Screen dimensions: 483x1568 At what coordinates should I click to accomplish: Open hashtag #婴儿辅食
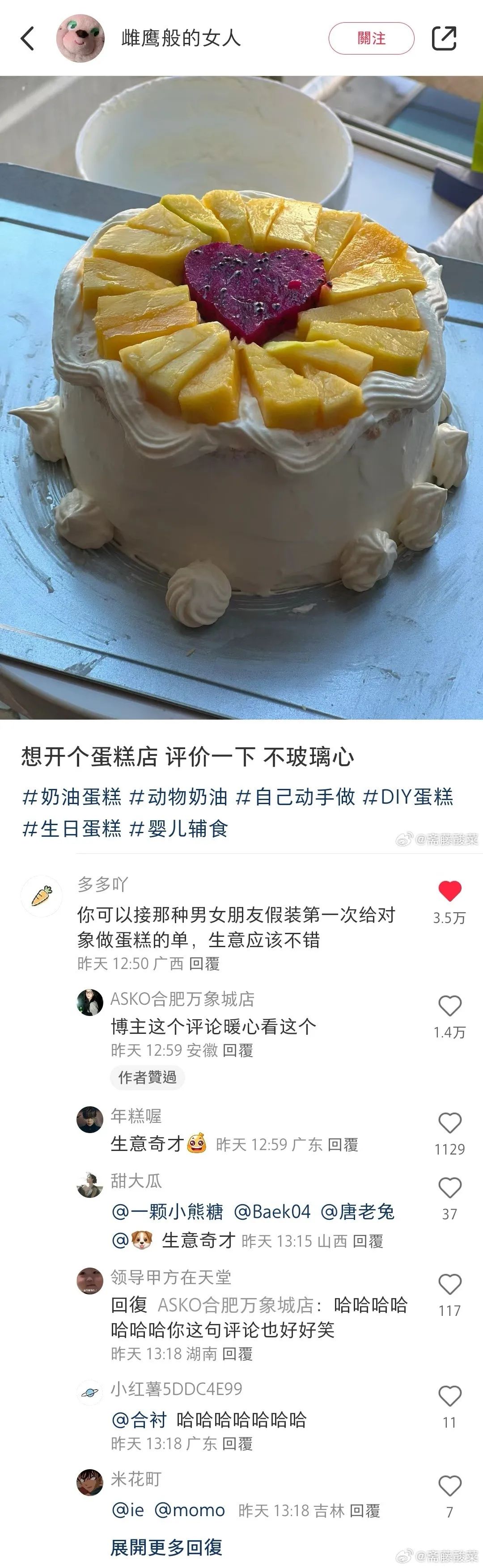178,828
